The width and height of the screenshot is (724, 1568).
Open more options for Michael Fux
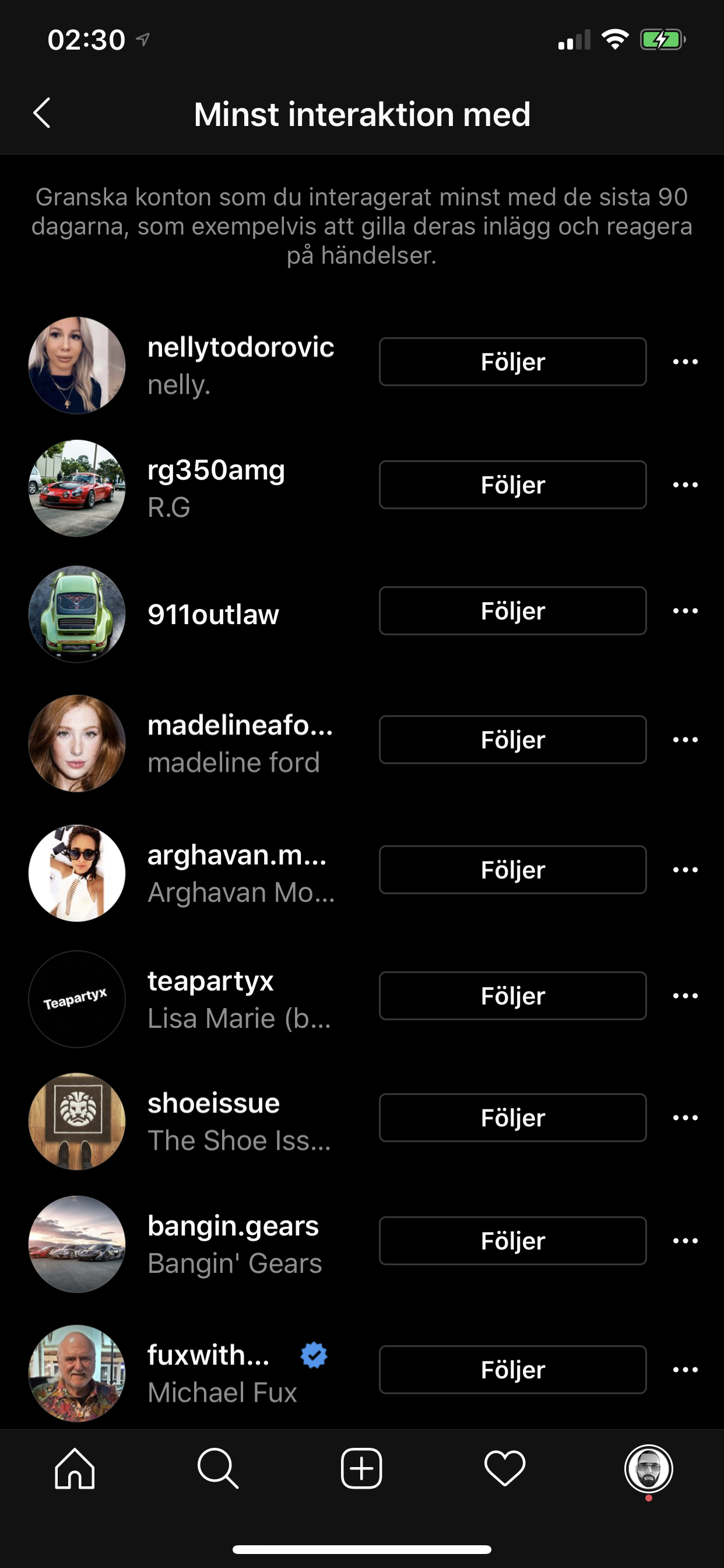(x=685, y=1370)
